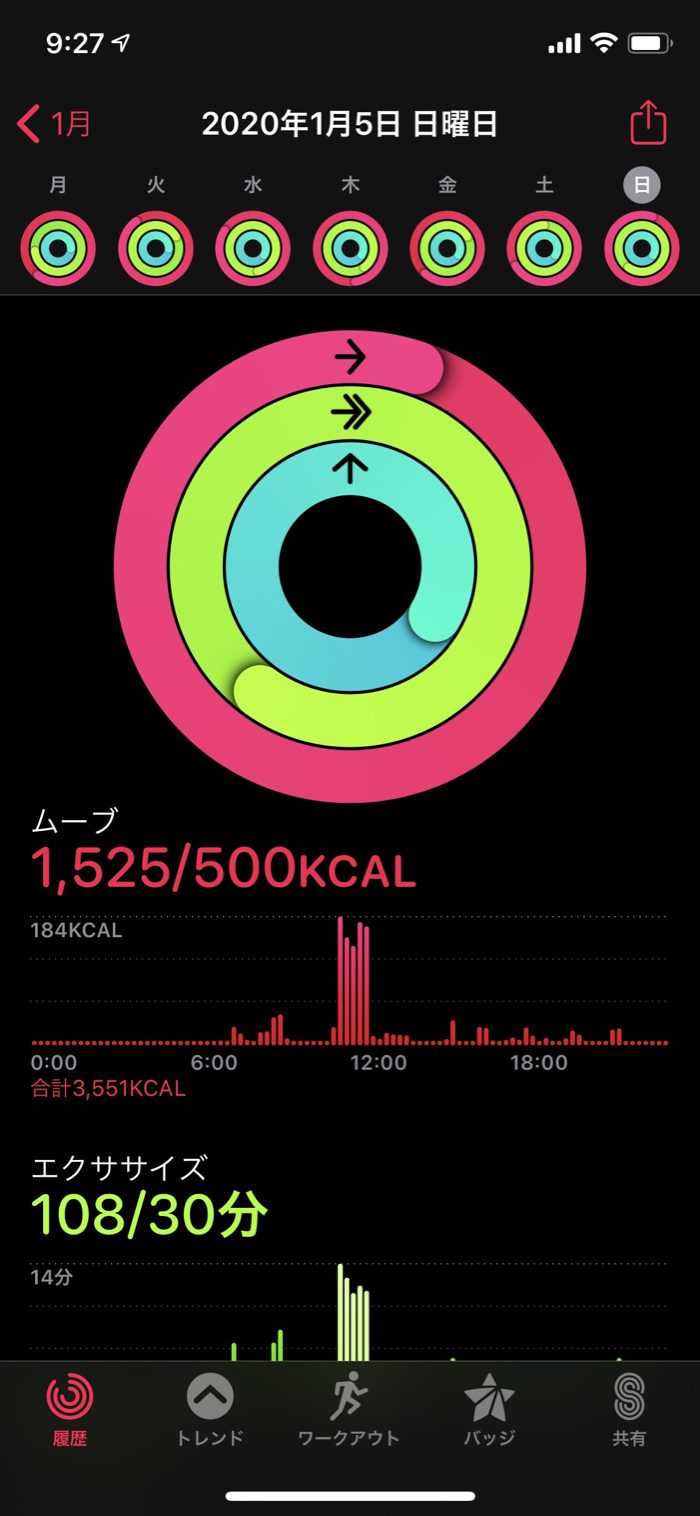Select Saturday's (土) activity rings
This screenshot has width=700, height=1516.
click(x=544, y=249)
